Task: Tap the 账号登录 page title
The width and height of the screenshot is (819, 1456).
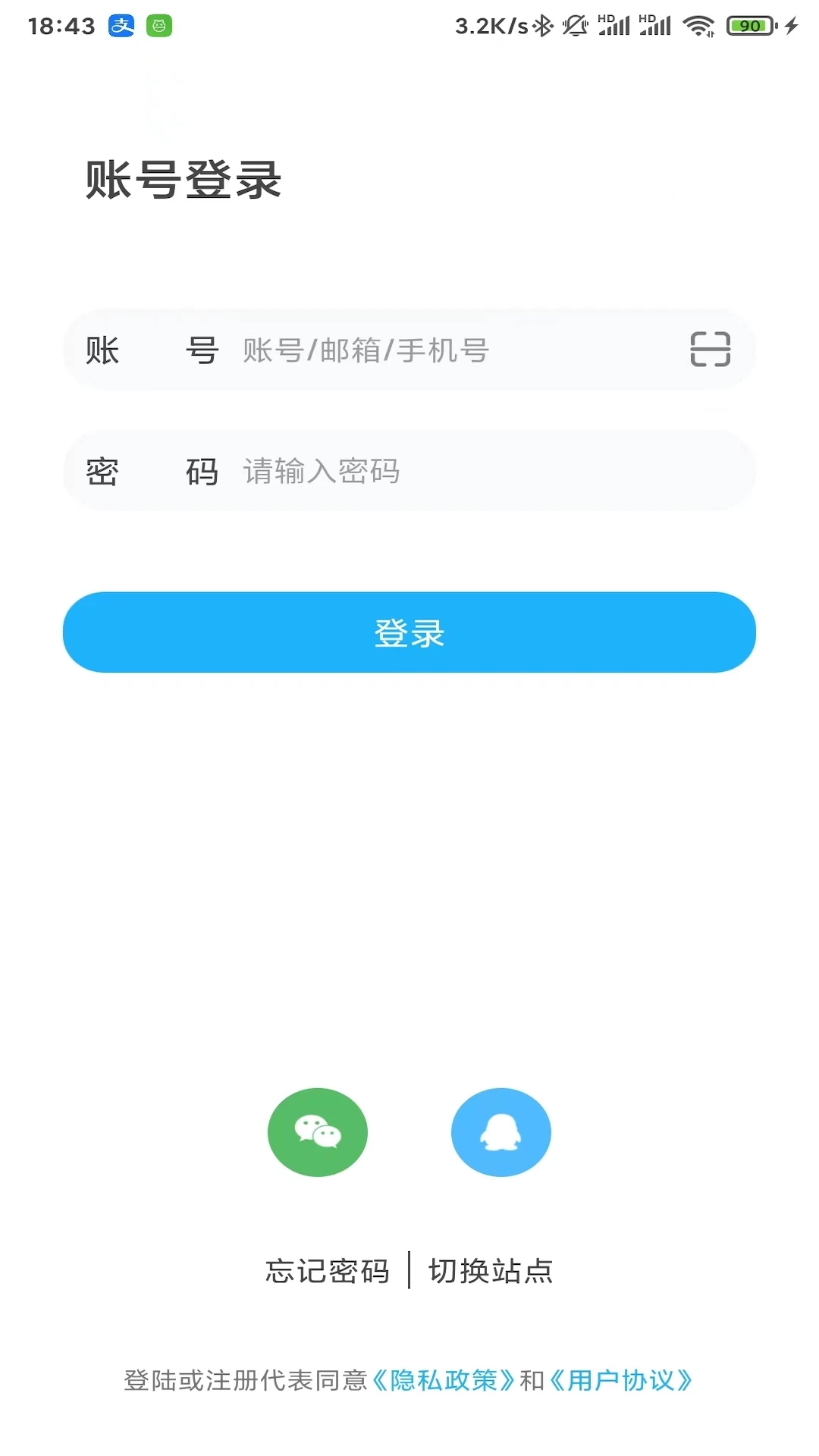Action: 182,178
